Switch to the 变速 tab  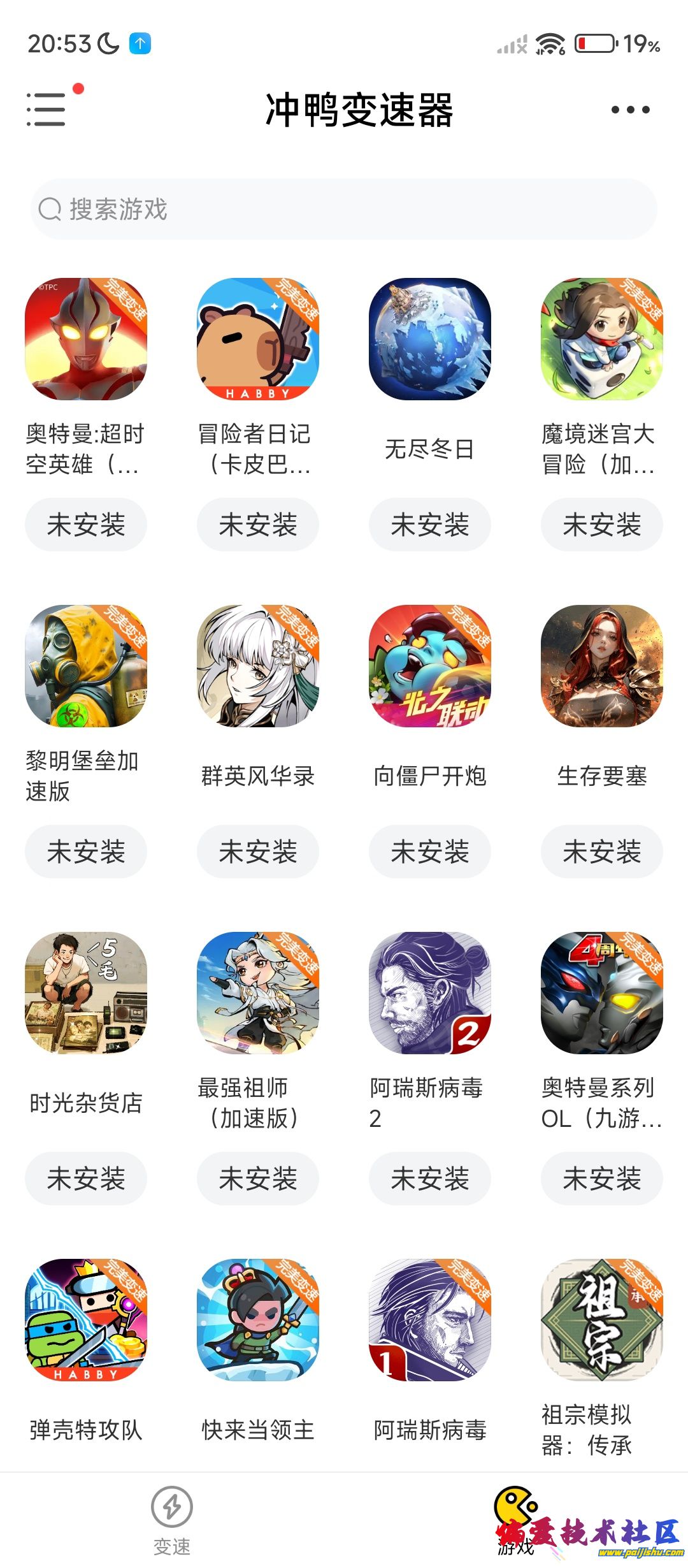click(x=172, y=1520)
